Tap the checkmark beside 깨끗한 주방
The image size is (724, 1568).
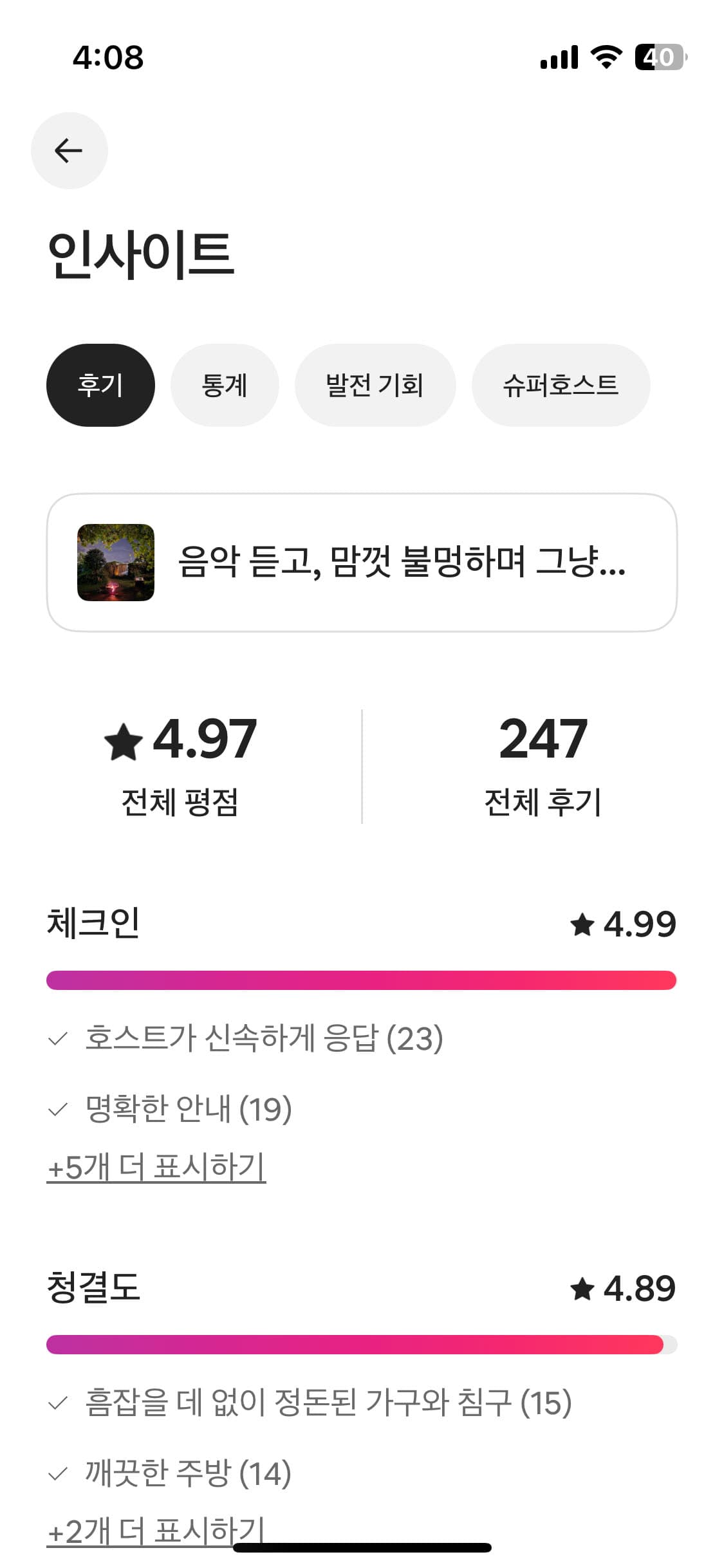tap(59, 1474)
